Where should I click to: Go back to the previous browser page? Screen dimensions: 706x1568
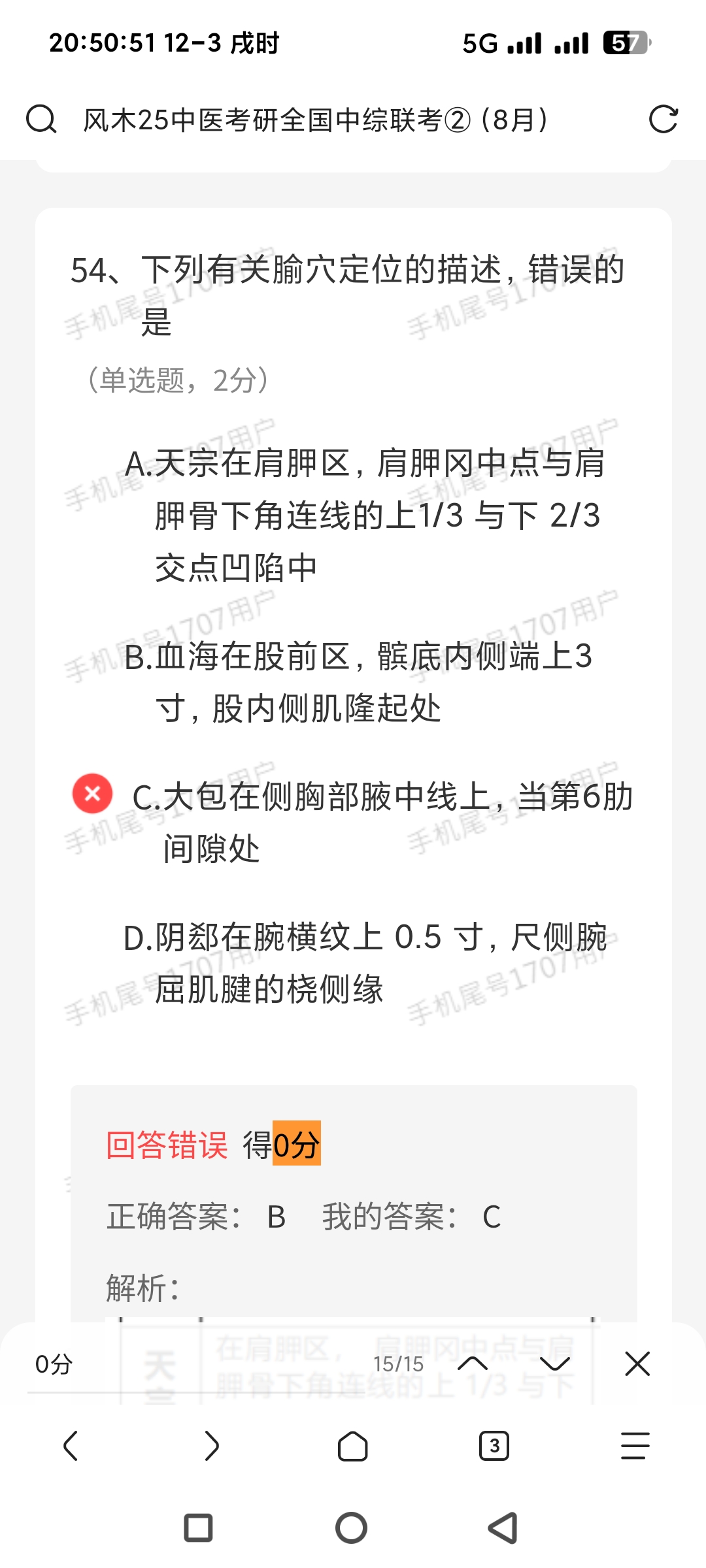71,1446
